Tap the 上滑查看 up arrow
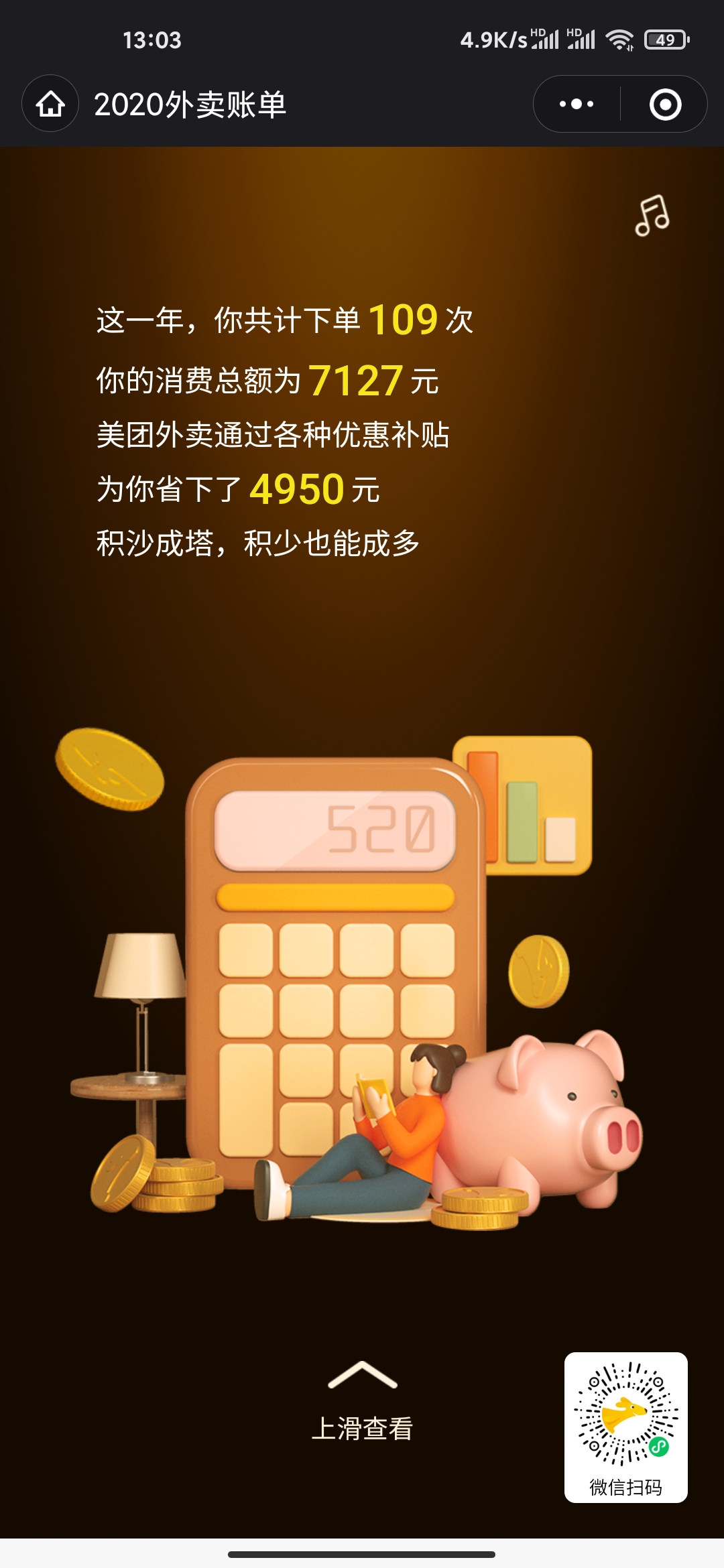Screen dimensions: 724x1568 pos(362,1375)
